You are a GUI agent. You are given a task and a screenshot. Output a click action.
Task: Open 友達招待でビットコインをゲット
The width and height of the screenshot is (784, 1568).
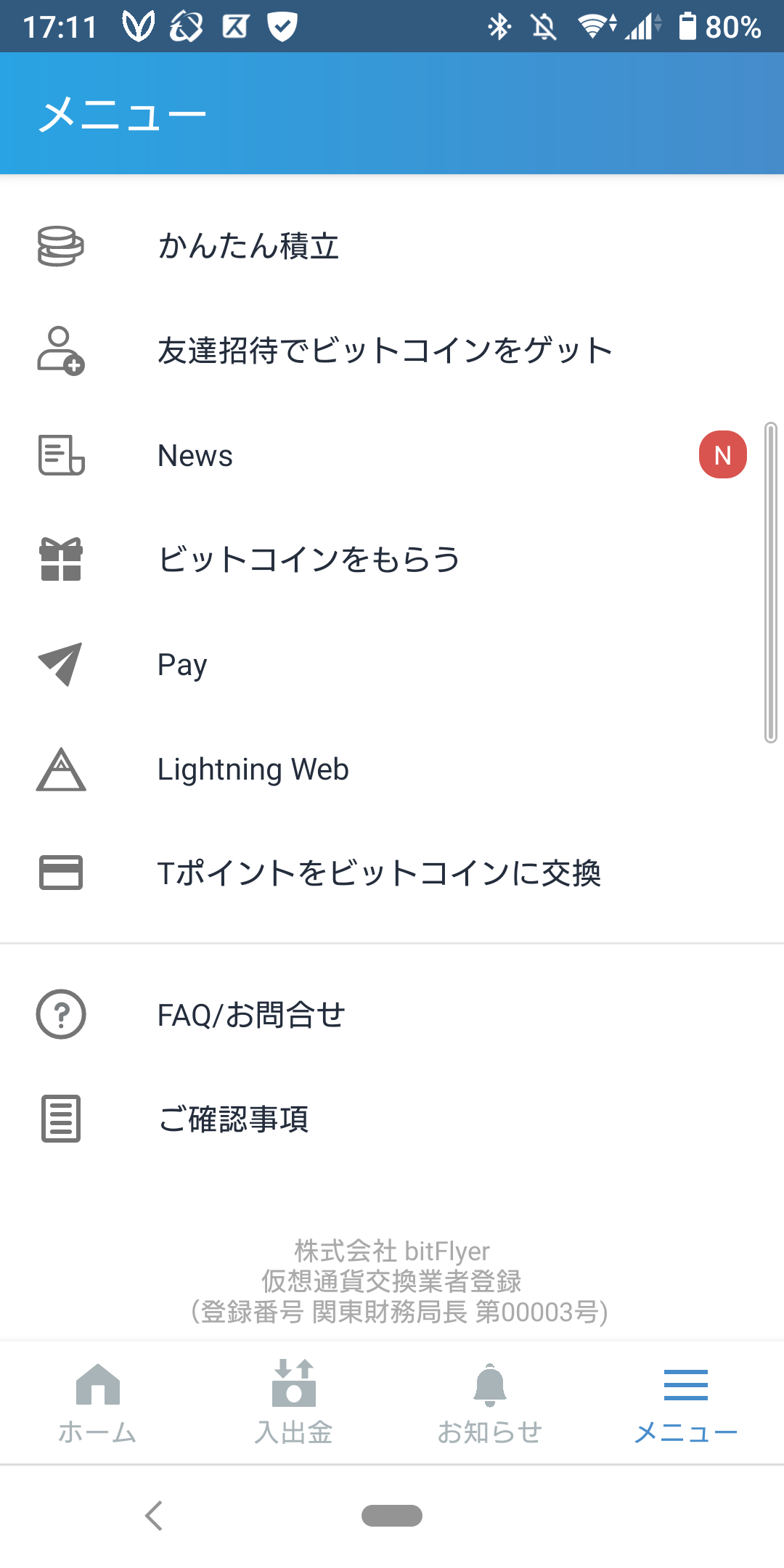392,351
